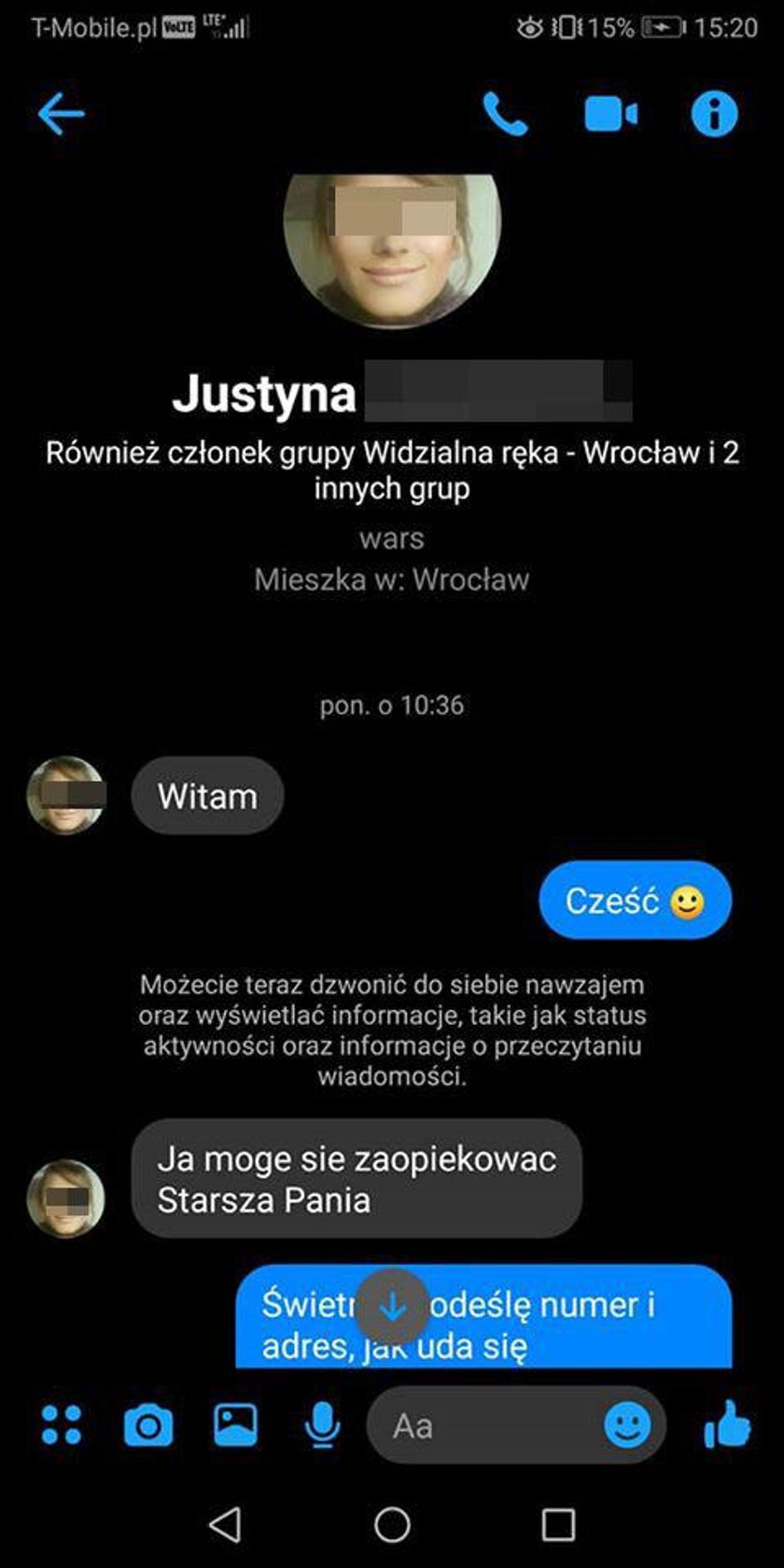Open recent apps via square button
The image size is (784, 1568).
[x=558, y=1525]
